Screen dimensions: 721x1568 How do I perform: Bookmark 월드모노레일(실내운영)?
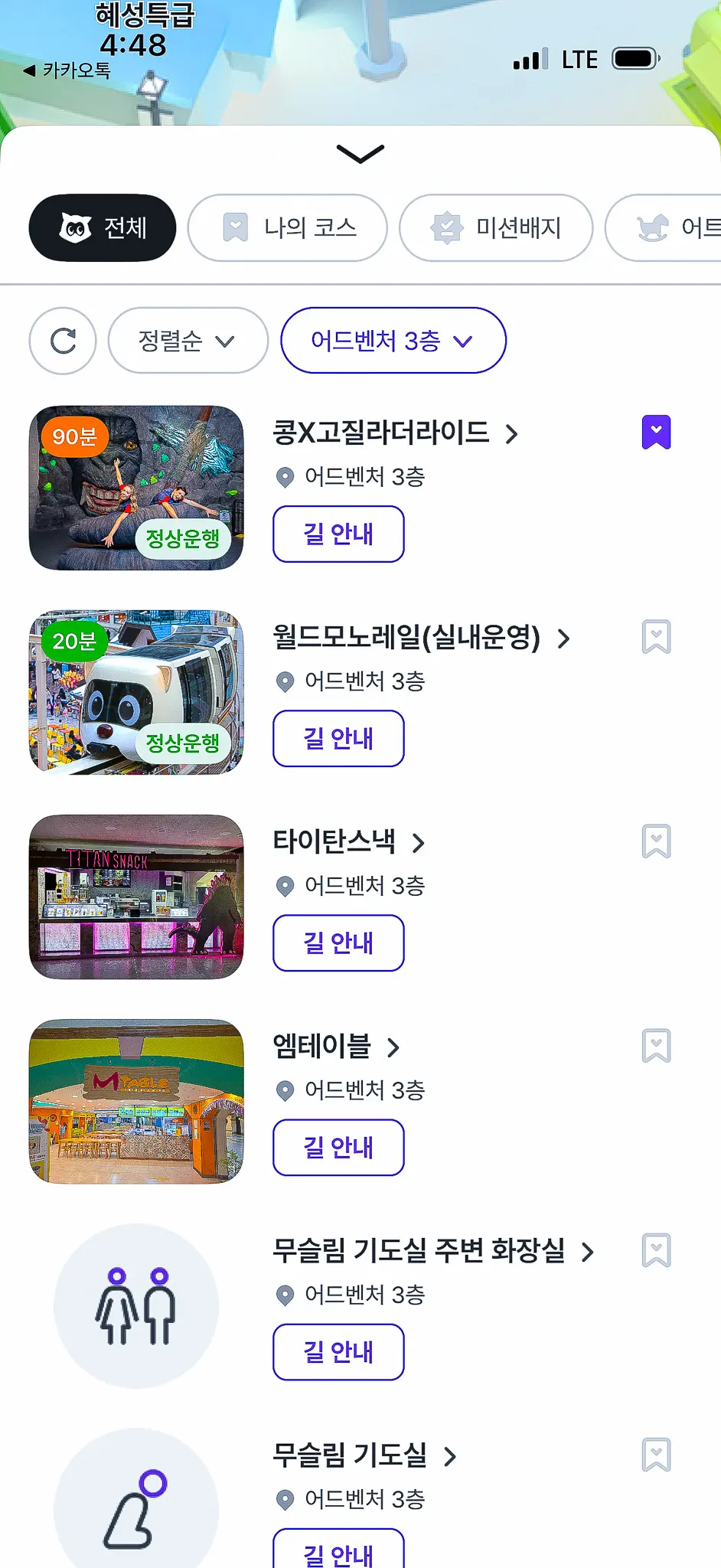[x=656, y=637]
